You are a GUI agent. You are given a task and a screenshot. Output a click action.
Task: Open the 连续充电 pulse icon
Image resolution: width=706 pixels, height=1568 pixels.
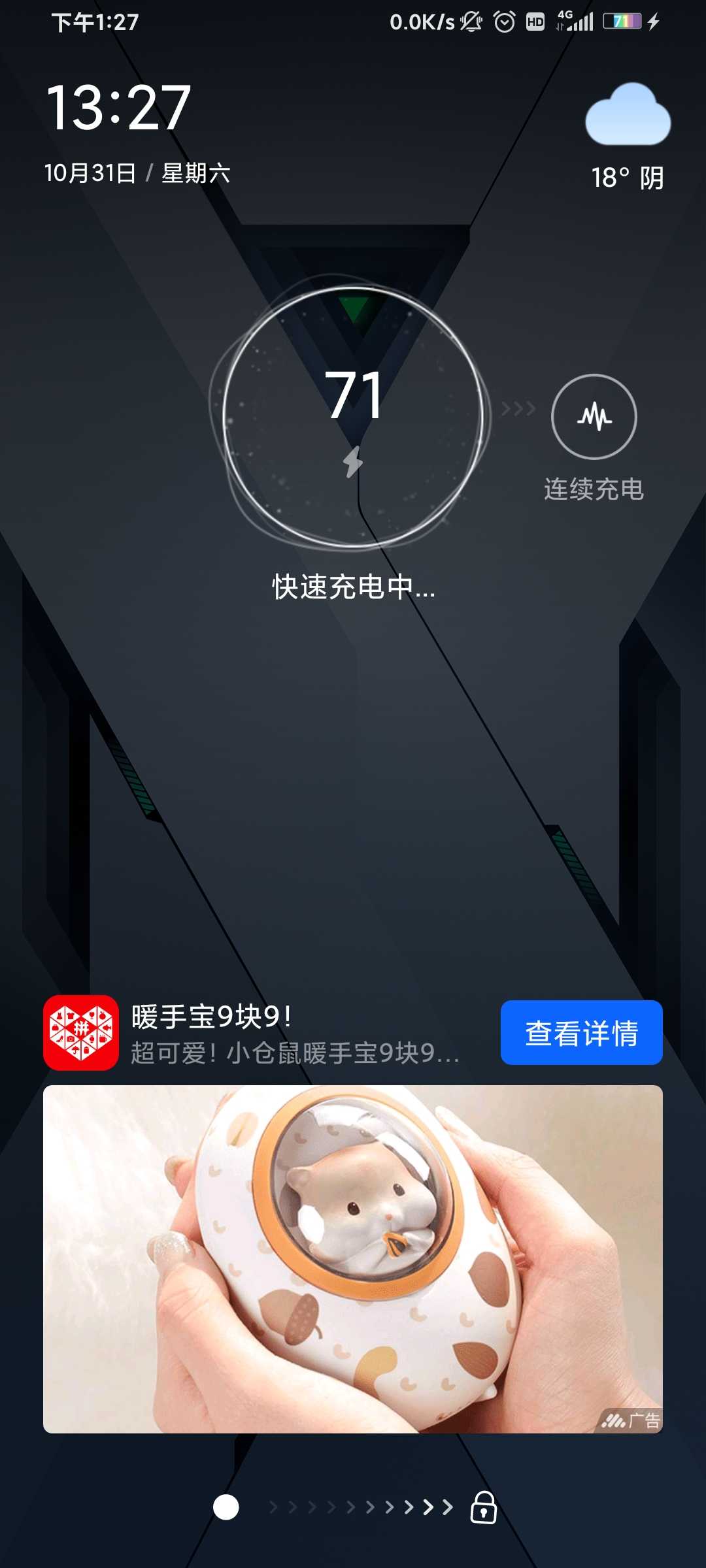(594, 416)
